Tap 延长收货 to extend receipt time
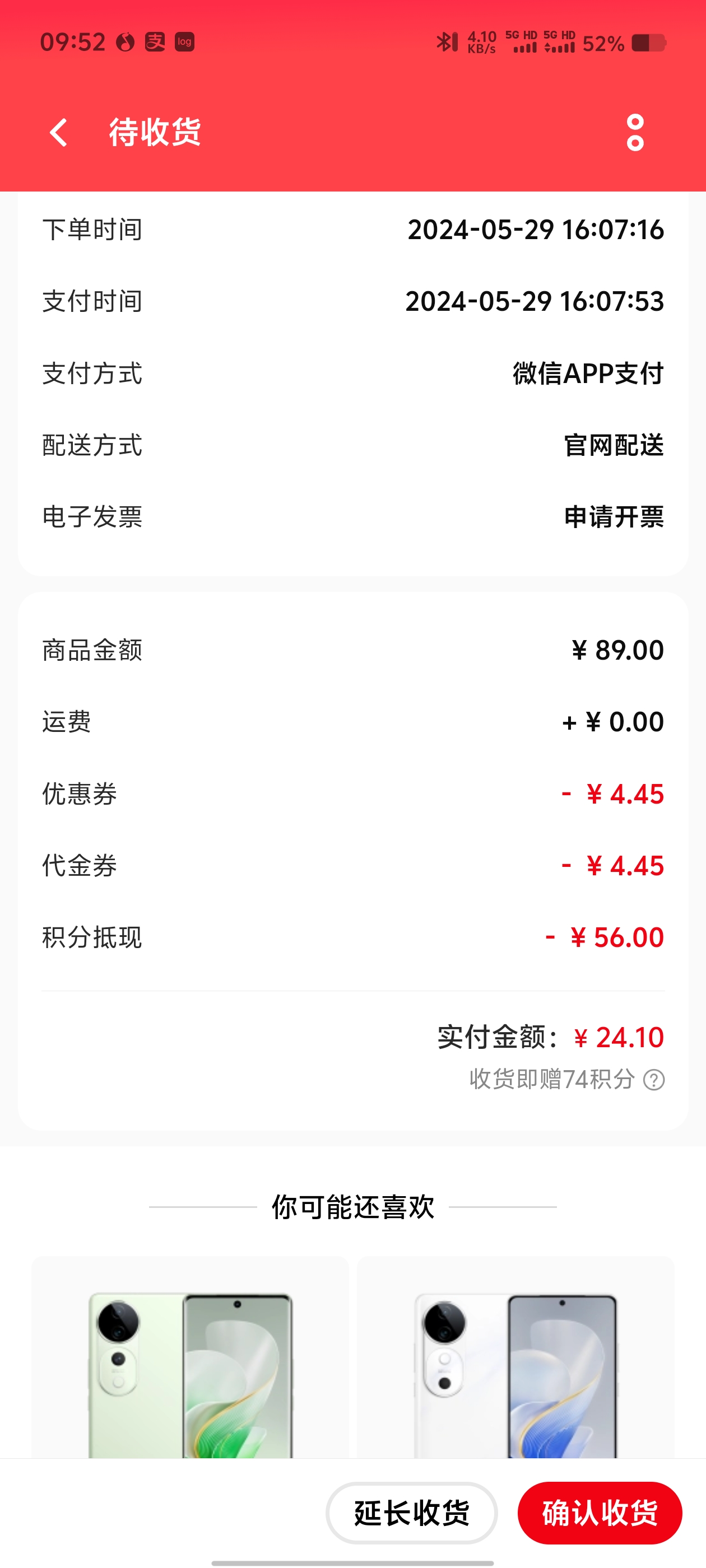Screen dimensions: 706x1568 point(412,1513)
